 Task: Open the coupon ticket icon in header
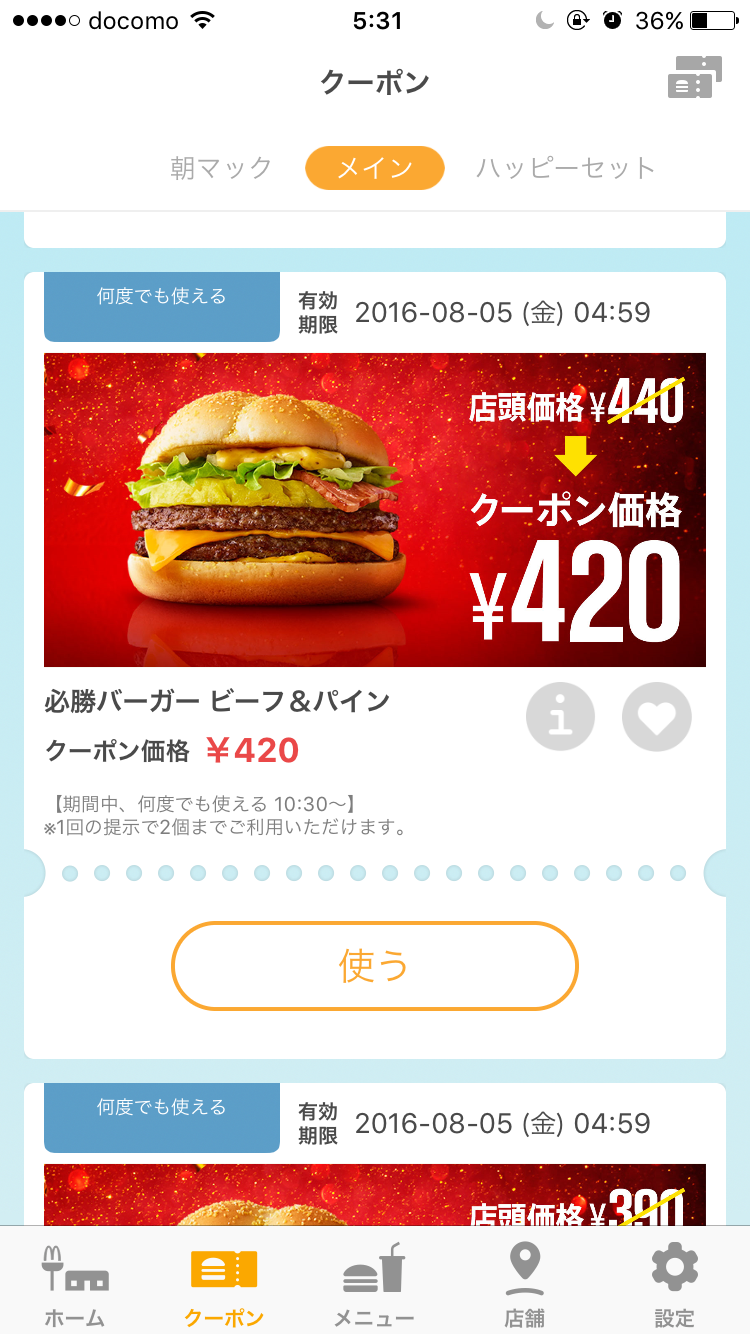694,79
